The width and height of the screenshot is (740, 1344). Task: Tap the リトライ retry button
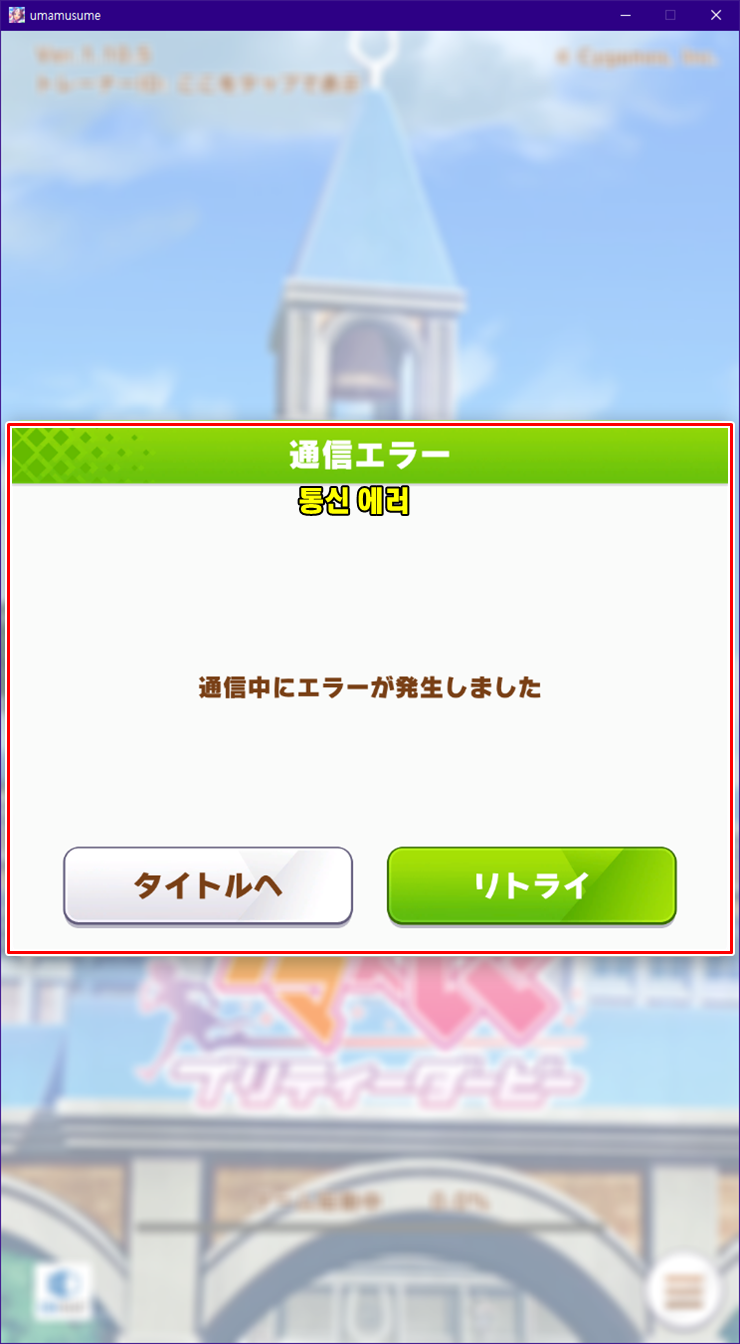pos(531,885)
